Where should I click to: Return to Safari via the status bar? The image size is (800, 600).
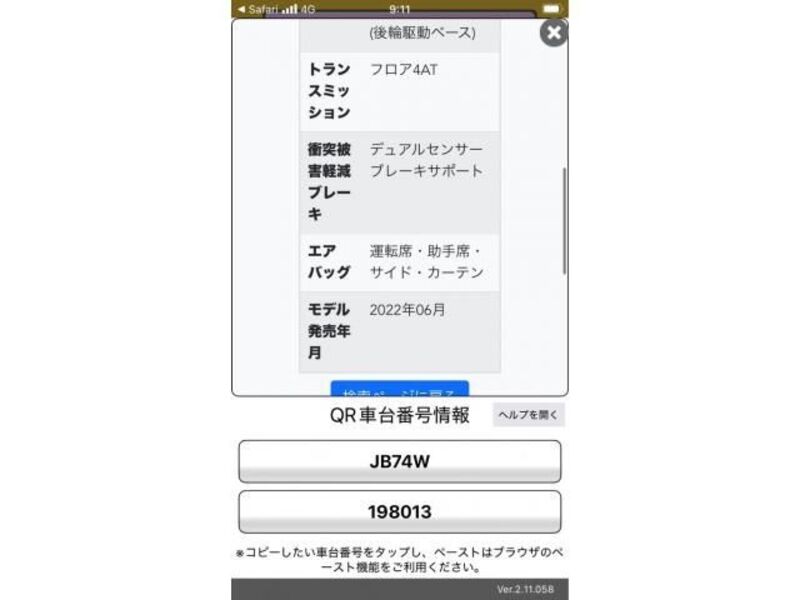pos(258,9)
